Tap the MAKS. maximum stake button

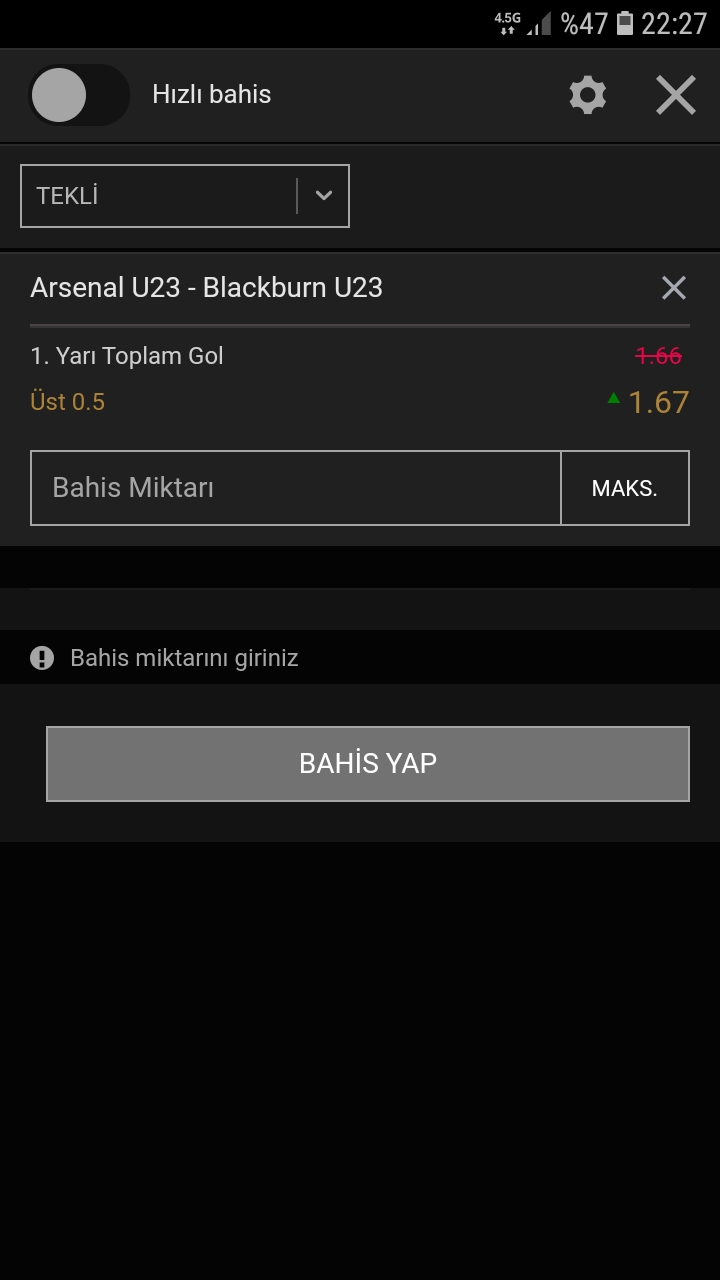tap(625, 488)
